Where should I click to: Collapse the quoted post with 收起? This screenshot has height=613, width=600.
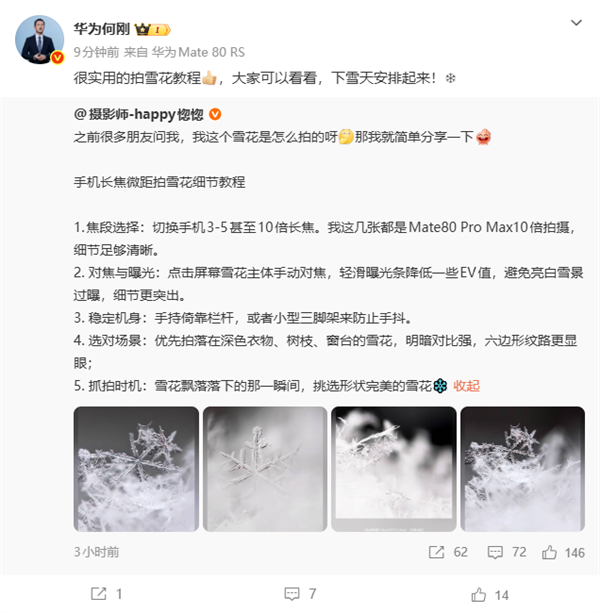pyautogui.click(x=466, y=386)
